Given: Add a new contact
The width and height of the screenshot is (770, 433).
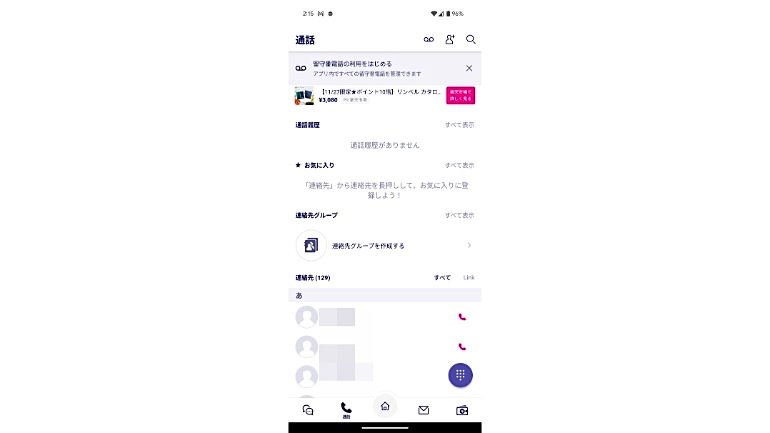Looking at the screenshot, I should [x=450, y=40].
